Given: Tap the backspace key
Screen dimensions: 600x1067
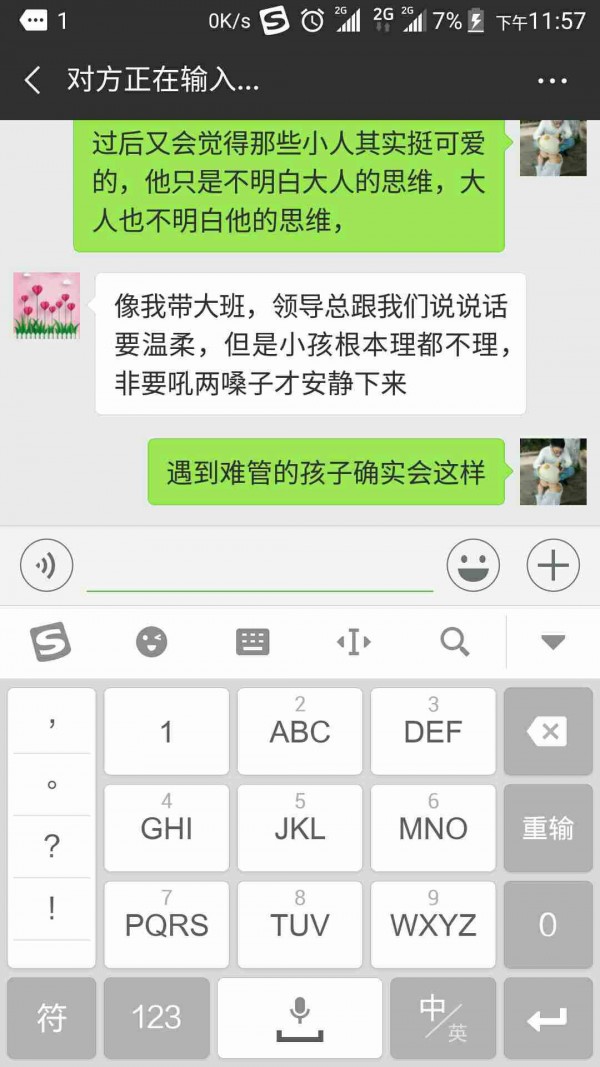Looking at the screenshot, I should pos(548,731).
